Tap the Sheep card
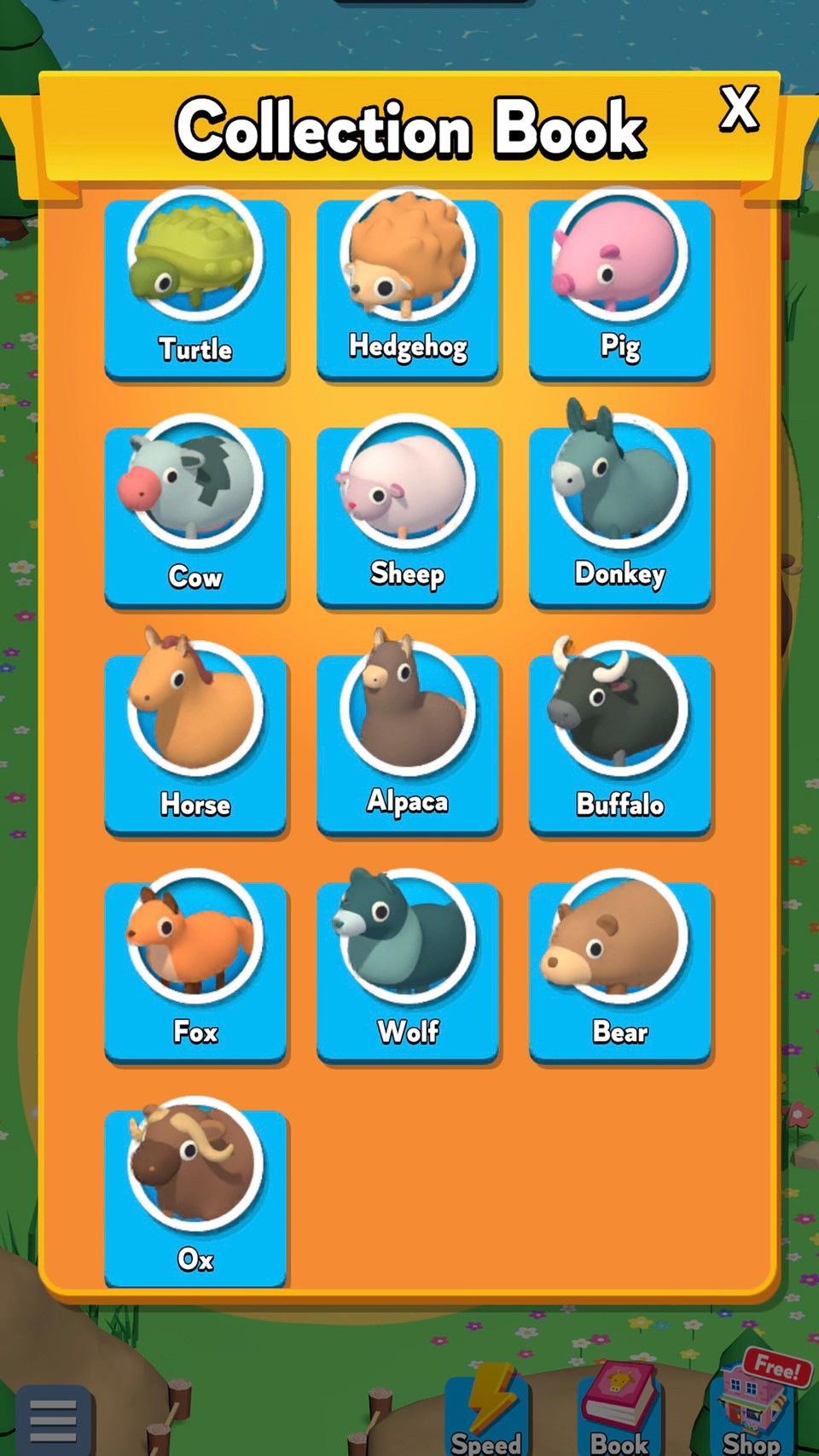 pyautogui.click(x=407, y=511)
